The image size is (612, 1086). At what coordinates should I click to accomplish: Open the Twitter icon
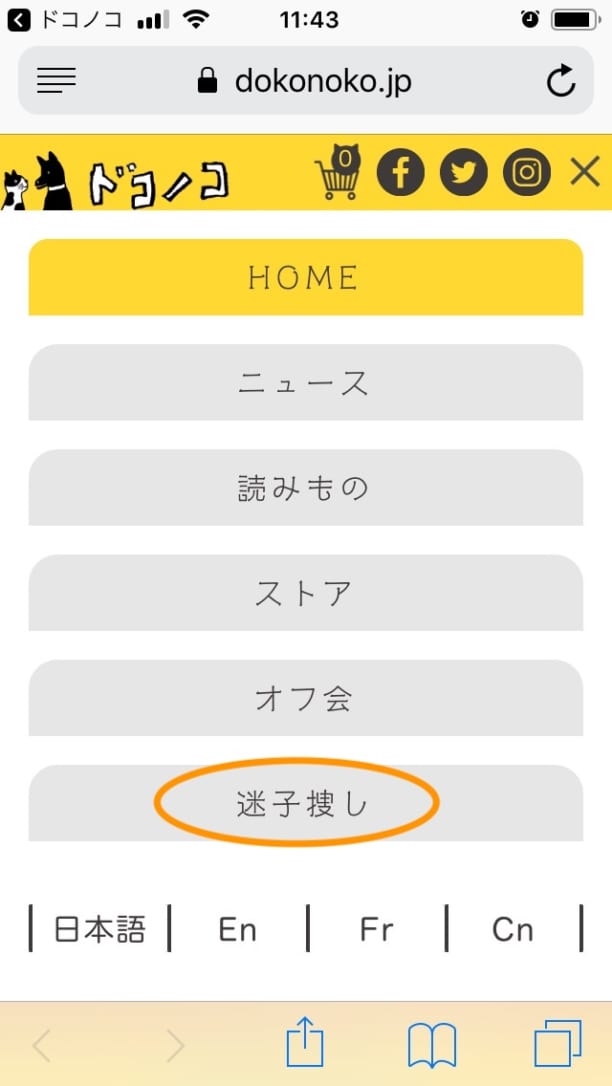coord(464,172)
